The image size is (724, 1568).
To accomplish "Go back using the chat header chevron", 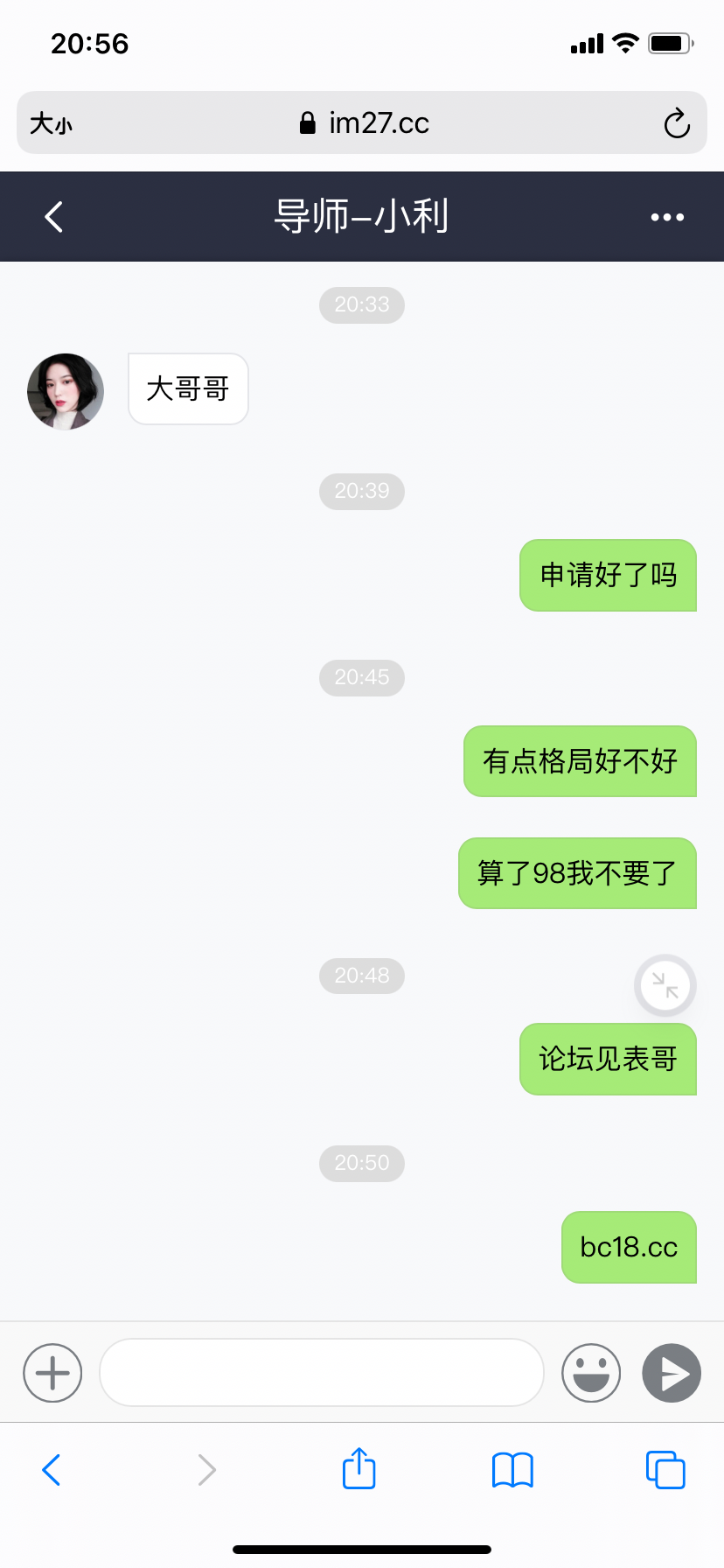I will 52,216.
